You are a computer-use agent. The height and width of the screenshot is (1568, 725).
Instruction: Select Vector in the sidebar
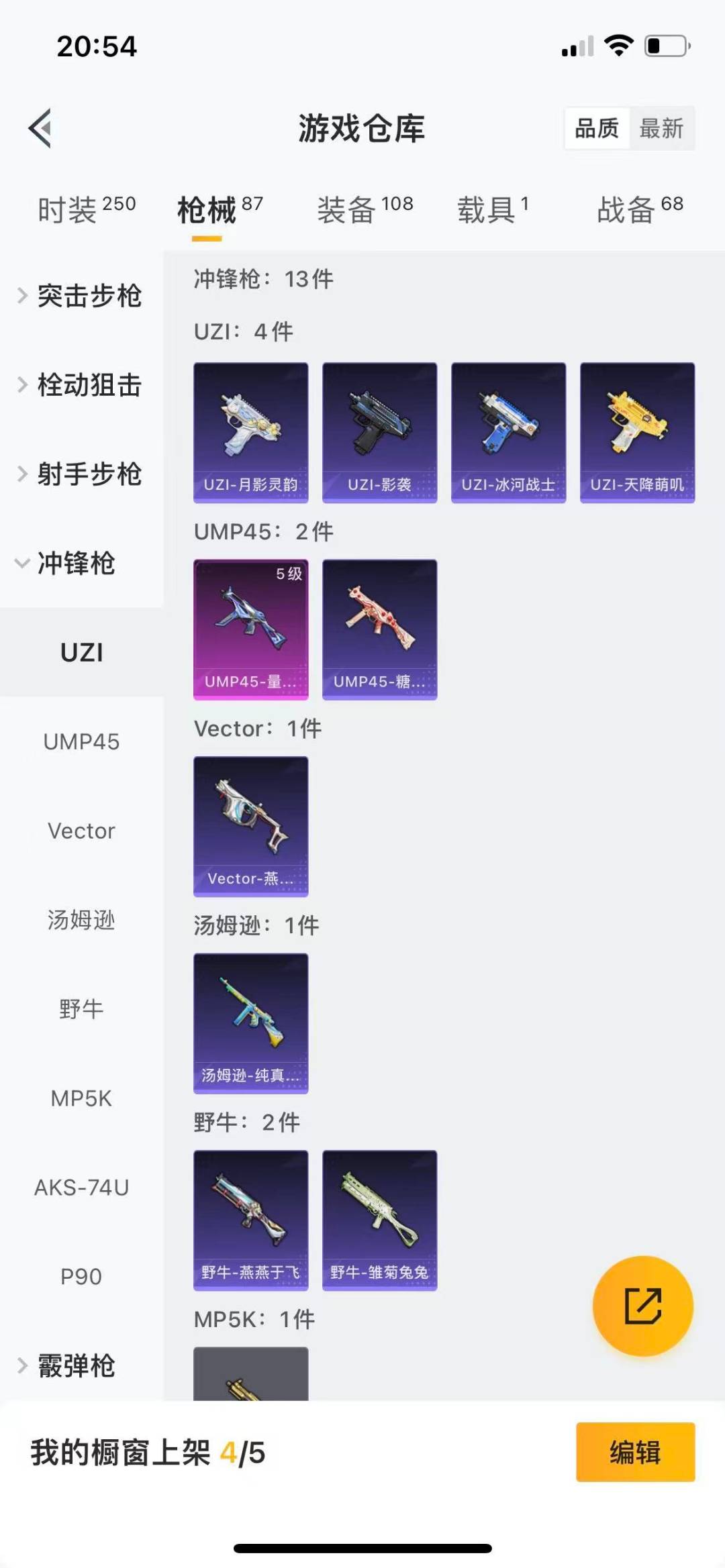coord(81,831)
